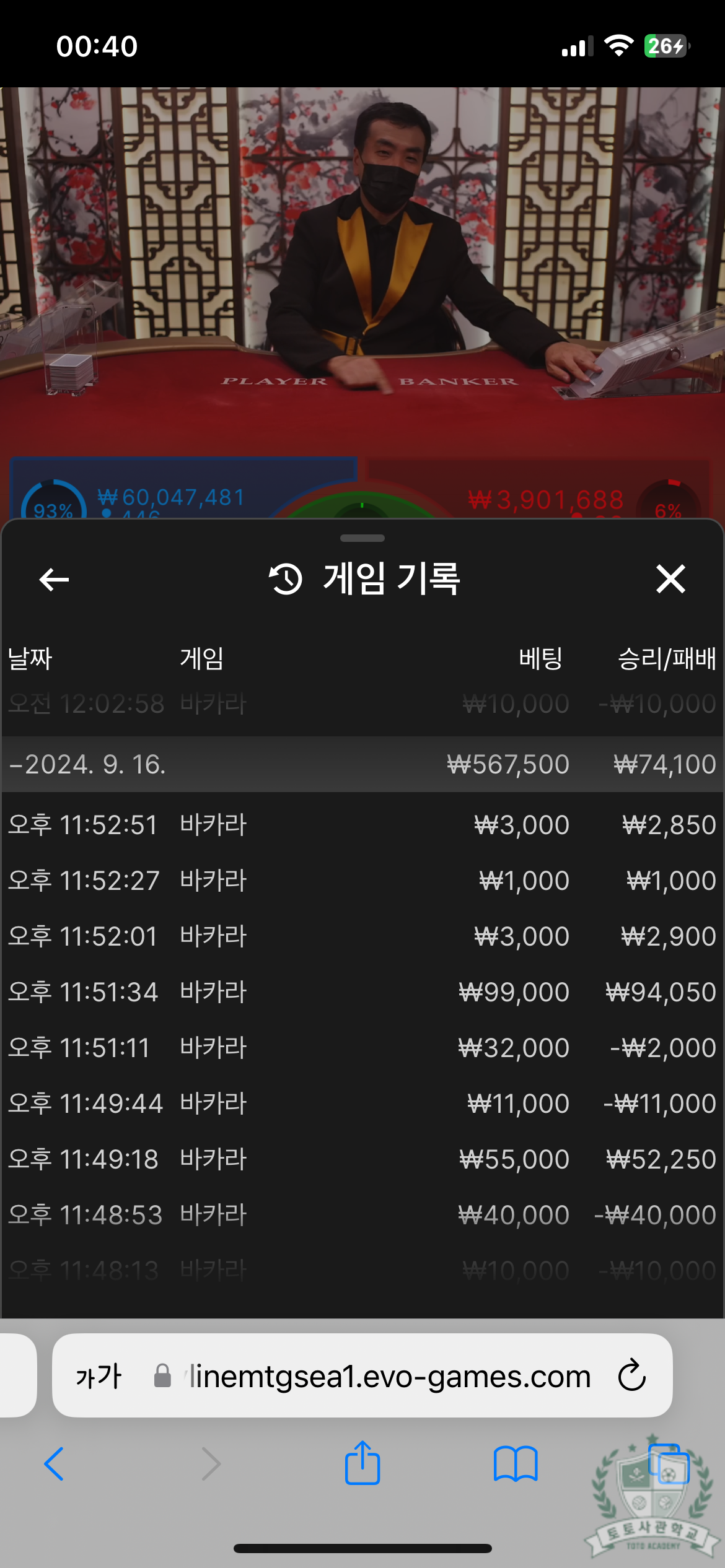725x1568 pixels.
Task: Open the 오후 11:48:53 ₩40,000 bet record
Action: point(362,1215)
